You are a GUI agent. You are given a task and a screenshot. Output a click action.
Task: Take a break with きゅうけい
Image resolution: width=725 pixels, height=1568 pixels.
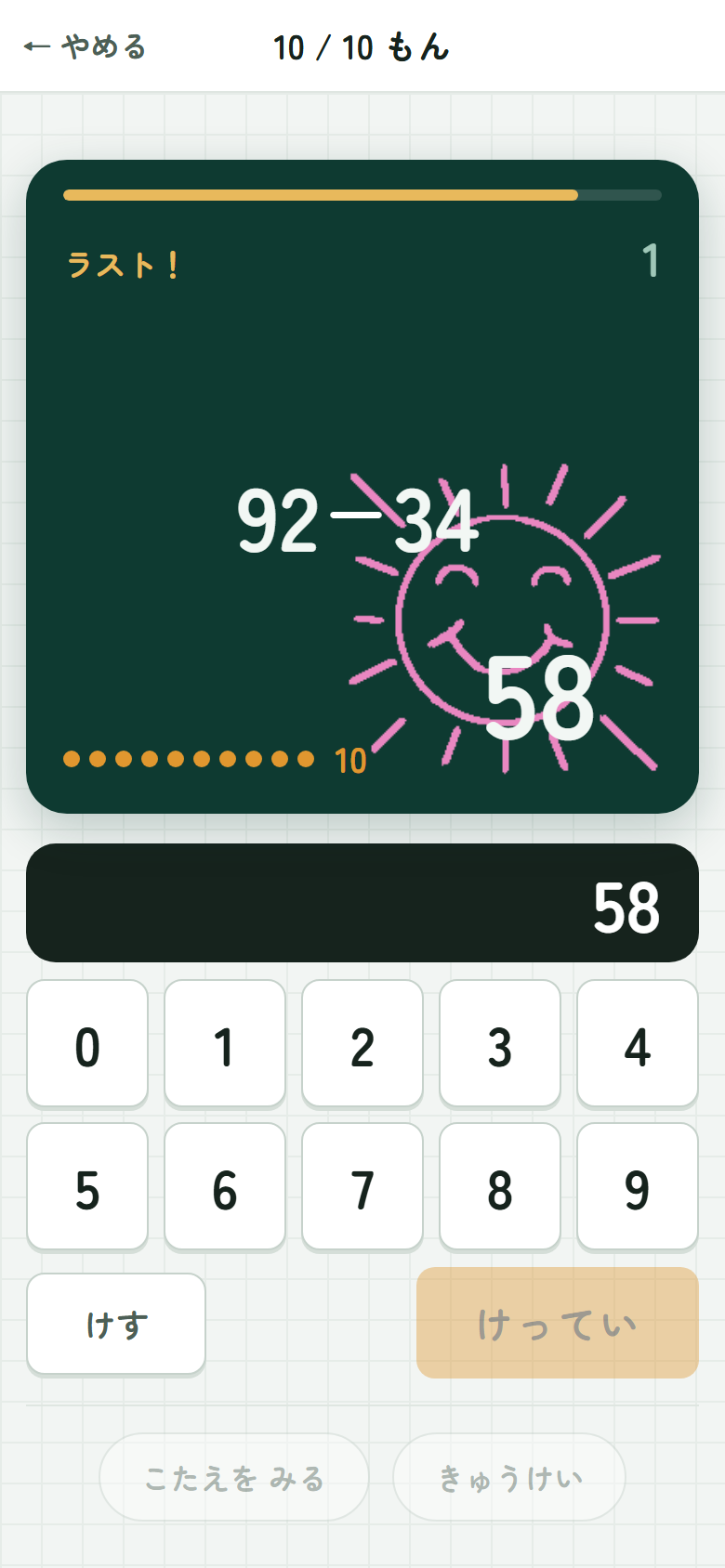[509, 1477]
